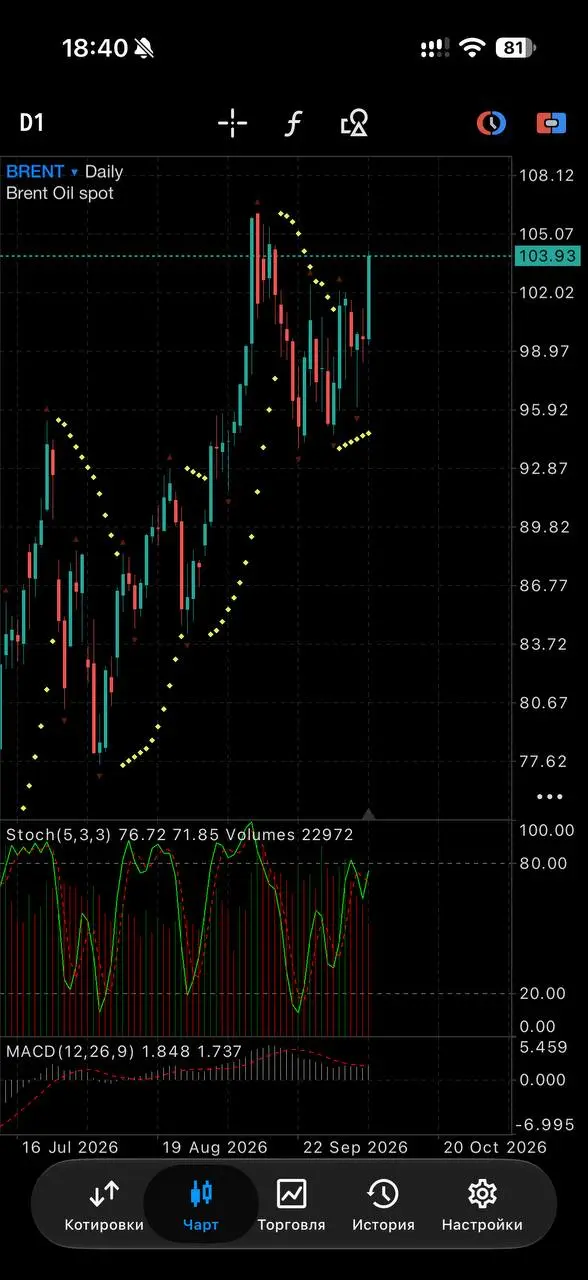
Task: Select the Чарт tab
Action: (201, 1204)
